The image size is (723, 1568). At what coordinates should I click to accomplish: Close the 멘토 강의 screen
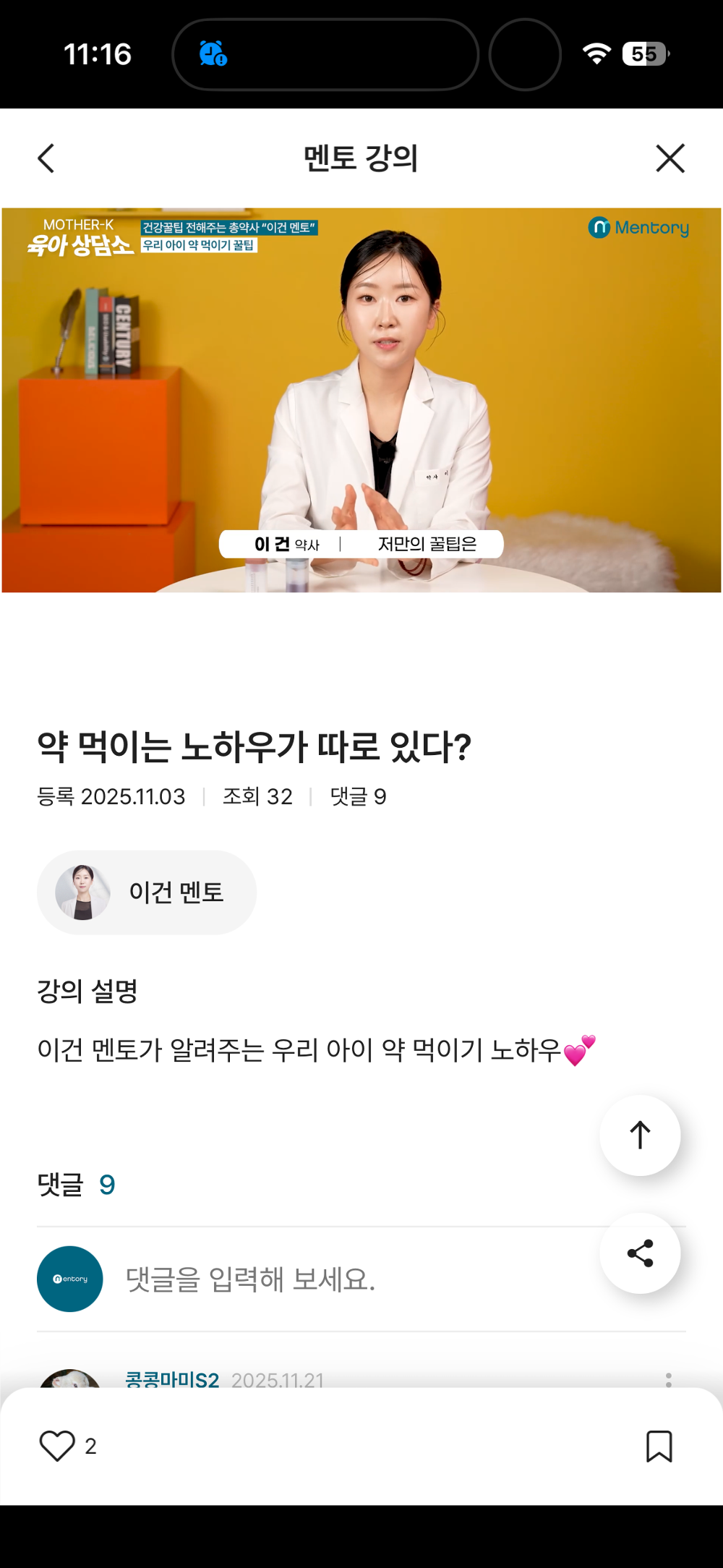point(669,157)
